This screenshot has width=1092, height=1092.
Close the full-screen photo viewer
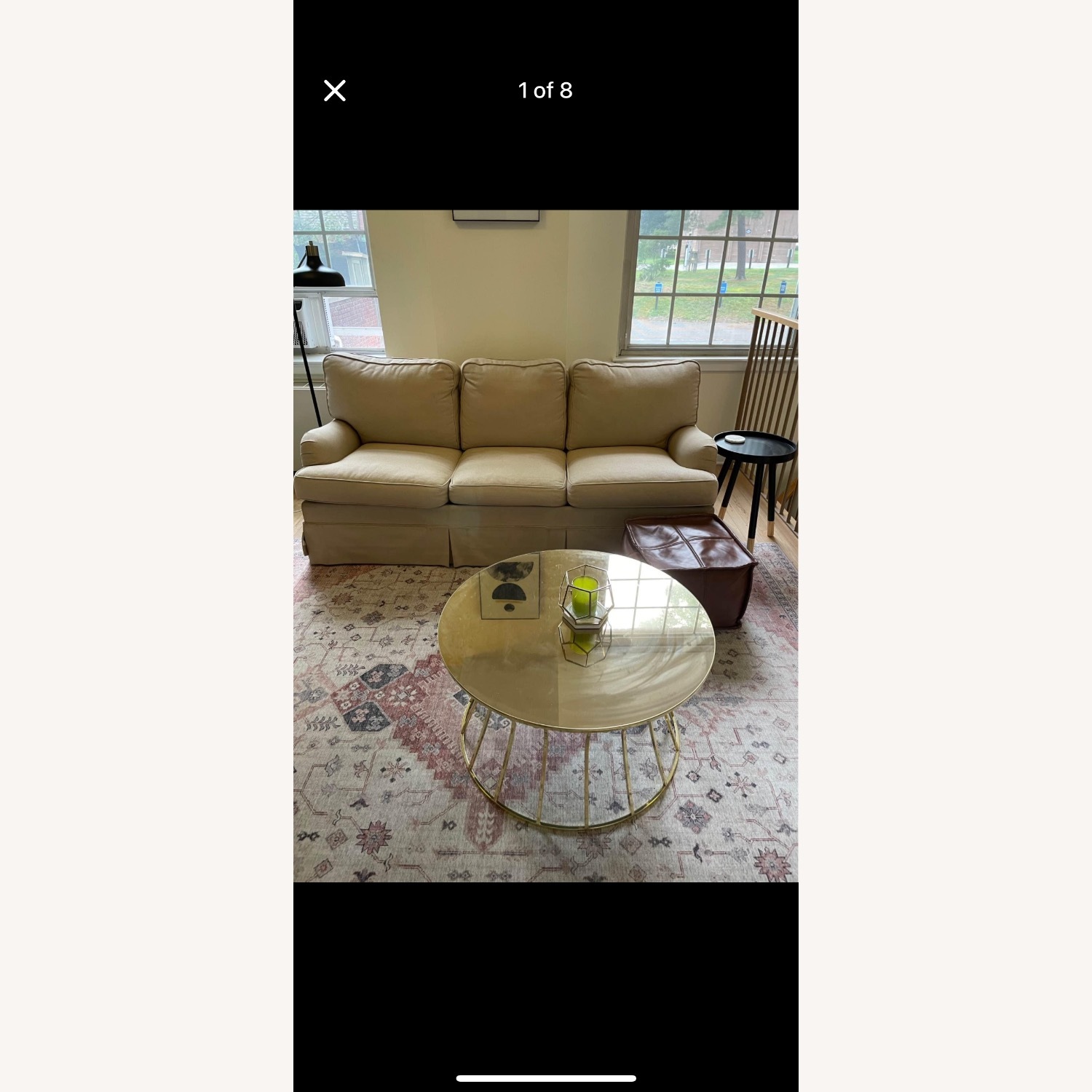coord(334,91)
